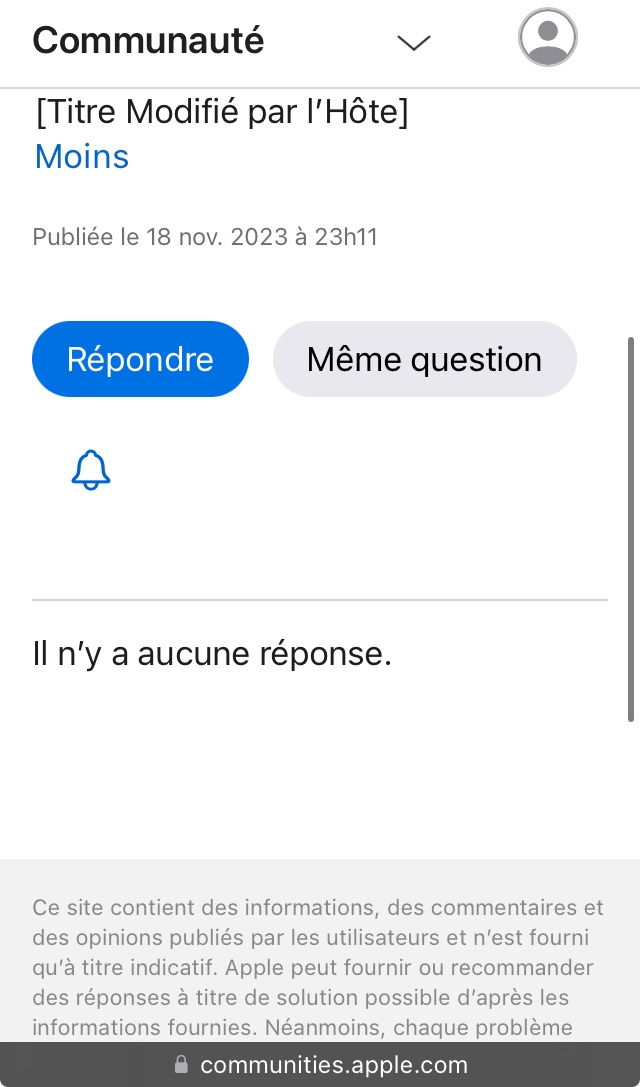Screen dimensions: 640x1087
Task: Expand the Communauté menu chevron
Action: pos(414,42)
